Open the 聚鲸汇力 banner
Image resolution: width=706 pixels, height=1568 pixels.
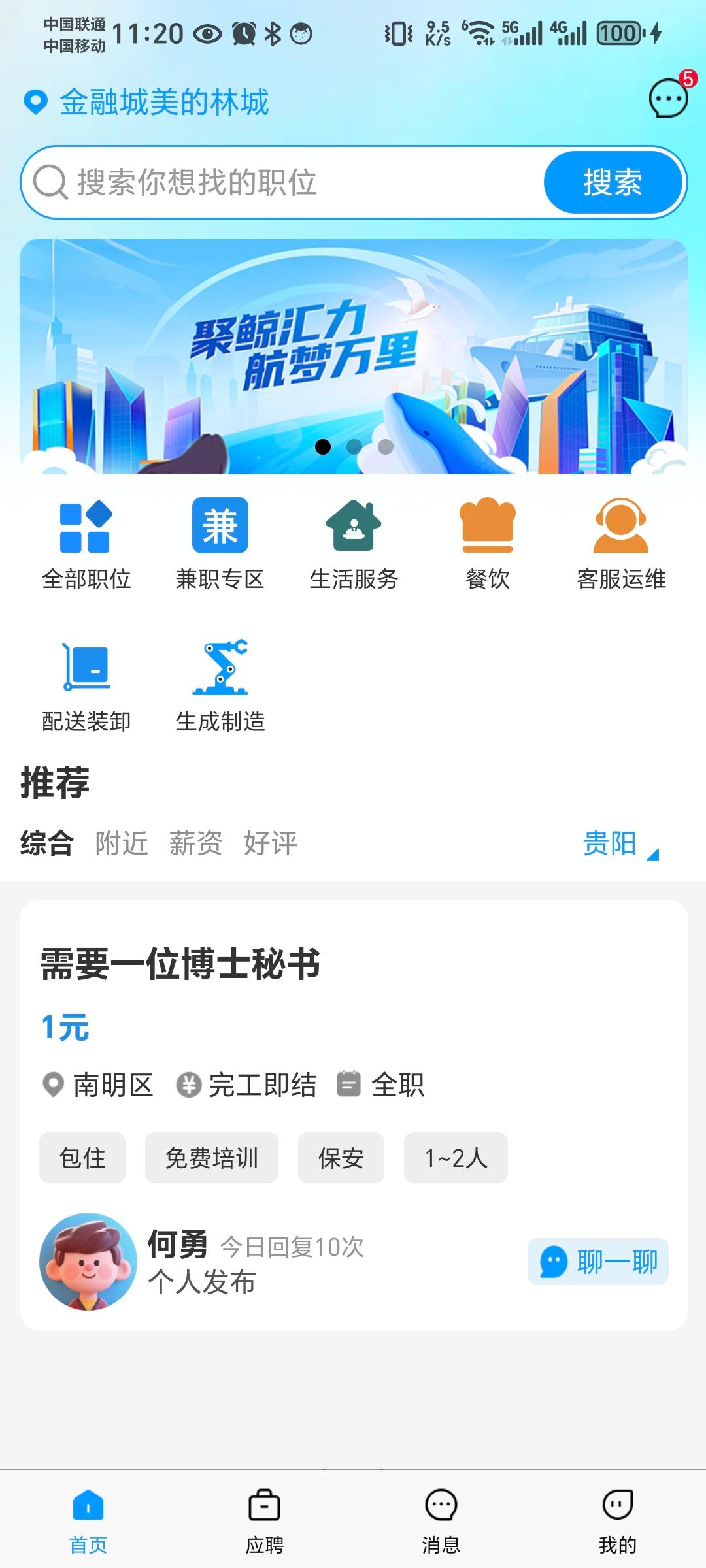354,356
